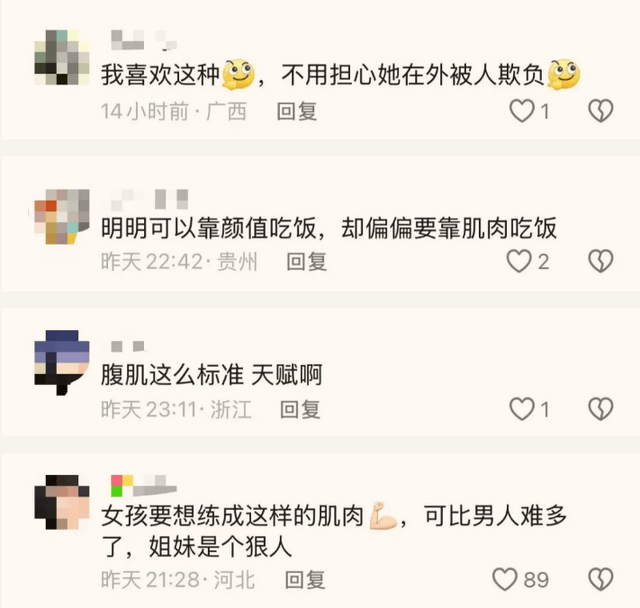Viewport: 640px width, 608px height.
Task: Dislike the comment from 广西
Action: tap(600, 111)
